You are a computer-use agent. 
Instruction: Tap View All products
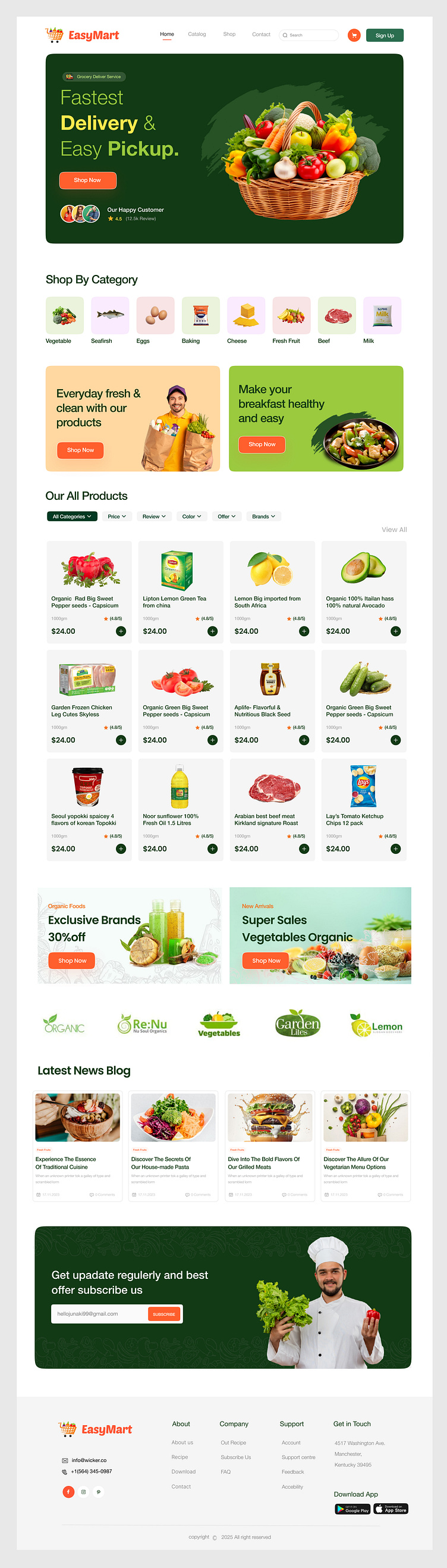click(x=394, y=530)
